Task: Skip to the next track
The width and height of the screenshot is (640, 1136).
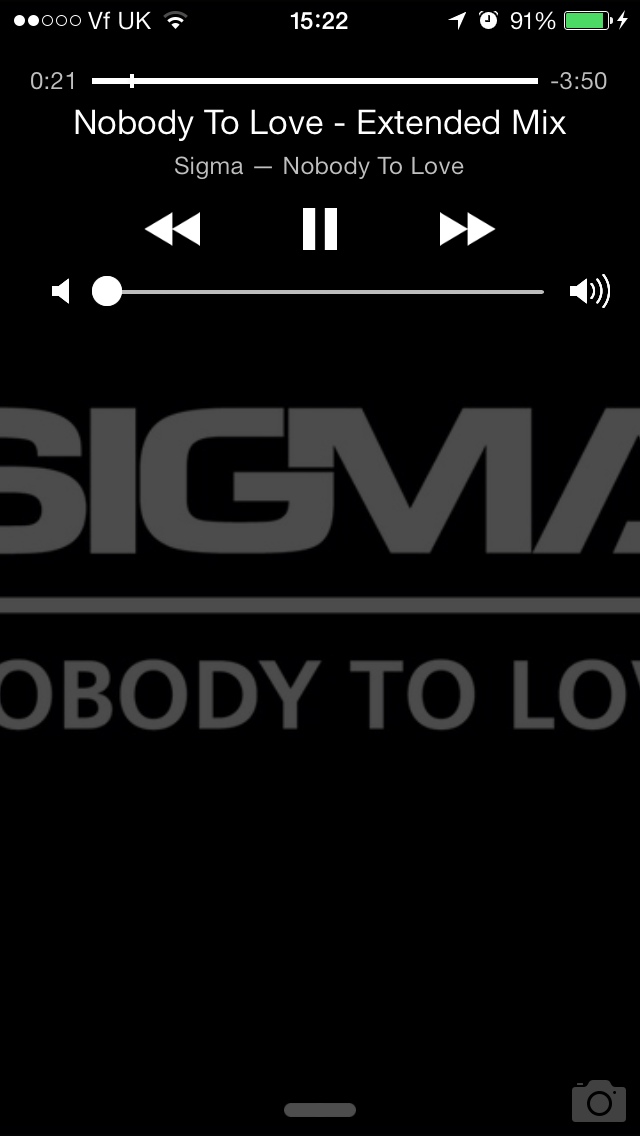Action: pos(467,229)
